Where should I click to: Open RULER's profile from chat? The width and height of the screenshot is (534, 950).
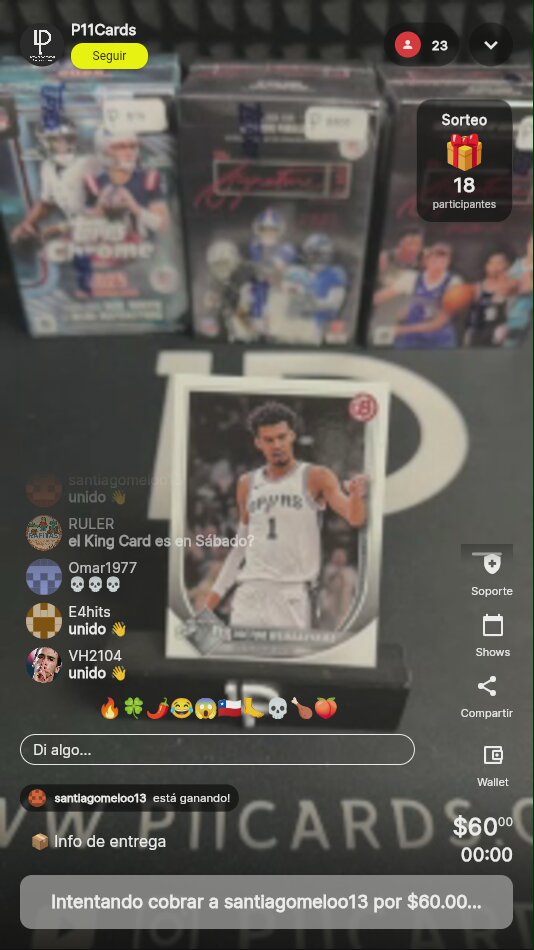tap(44, 533)
